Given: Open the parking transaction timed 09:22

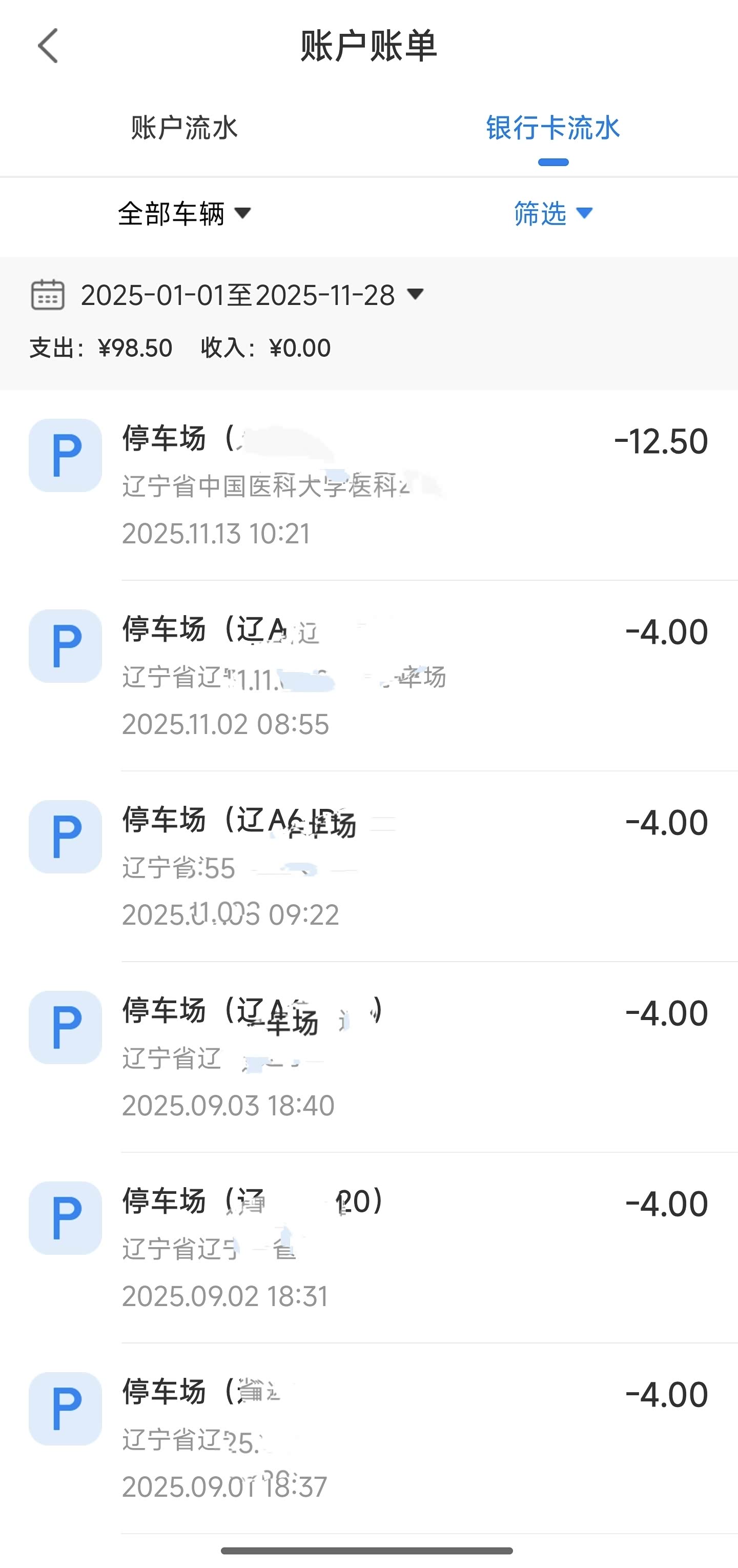Looking at the screenshot, I should tap(368, 866).
